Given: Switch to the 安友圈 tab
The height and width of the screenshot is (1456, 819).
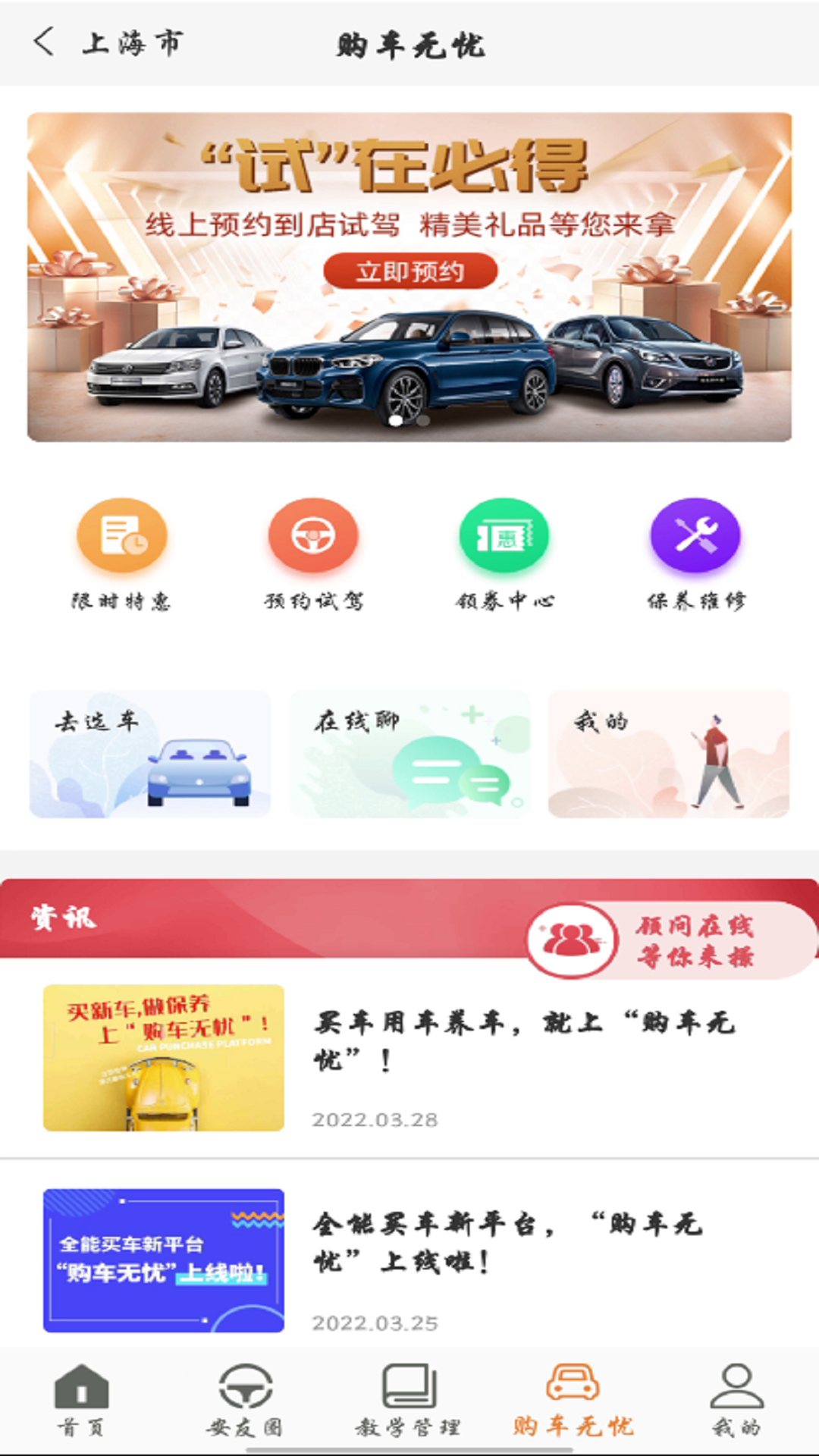Looking at the screenshot, I should point(245,1400).
